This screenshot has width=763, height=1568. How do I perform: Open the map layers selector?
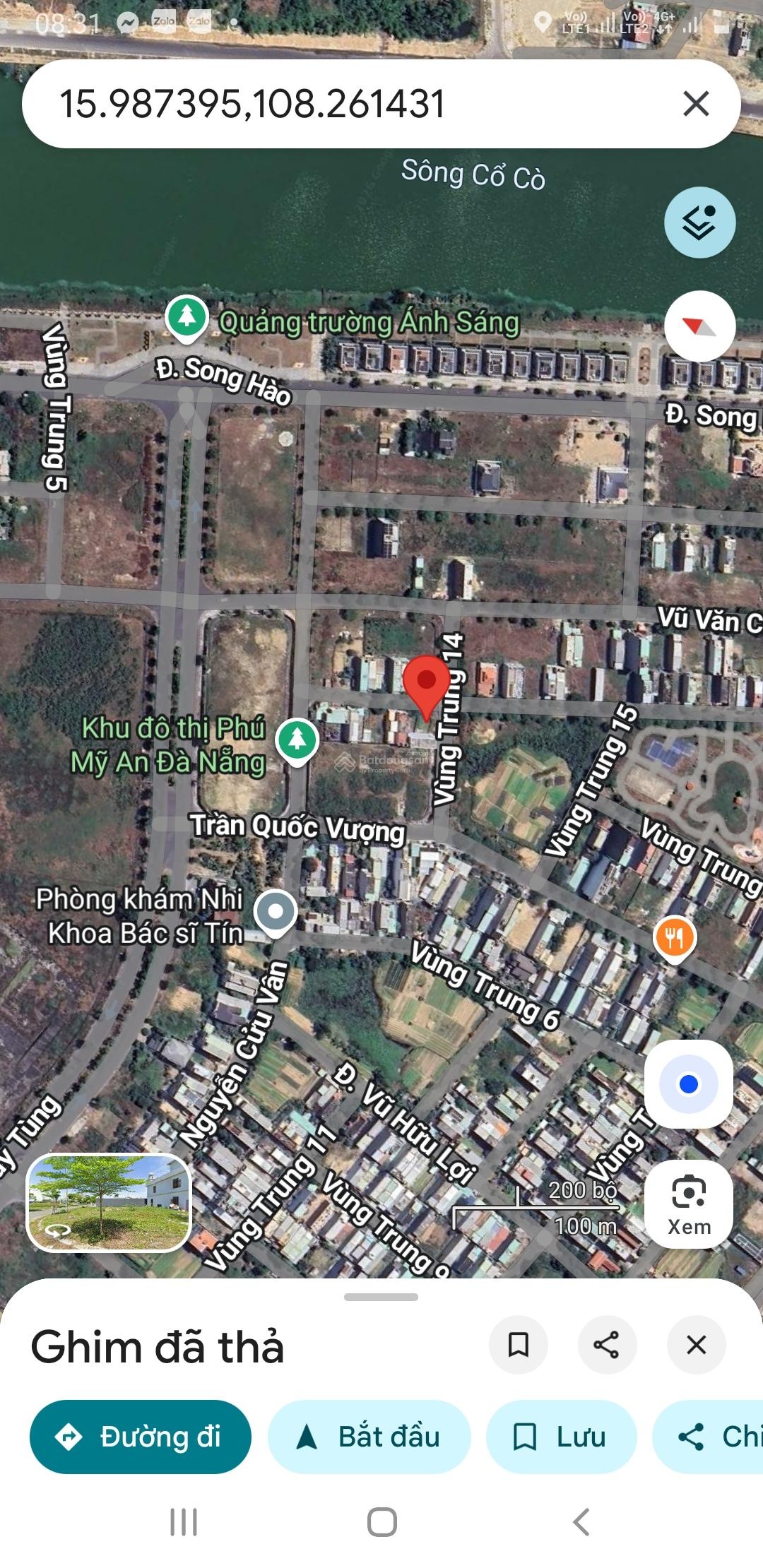(x=699, y=222)
